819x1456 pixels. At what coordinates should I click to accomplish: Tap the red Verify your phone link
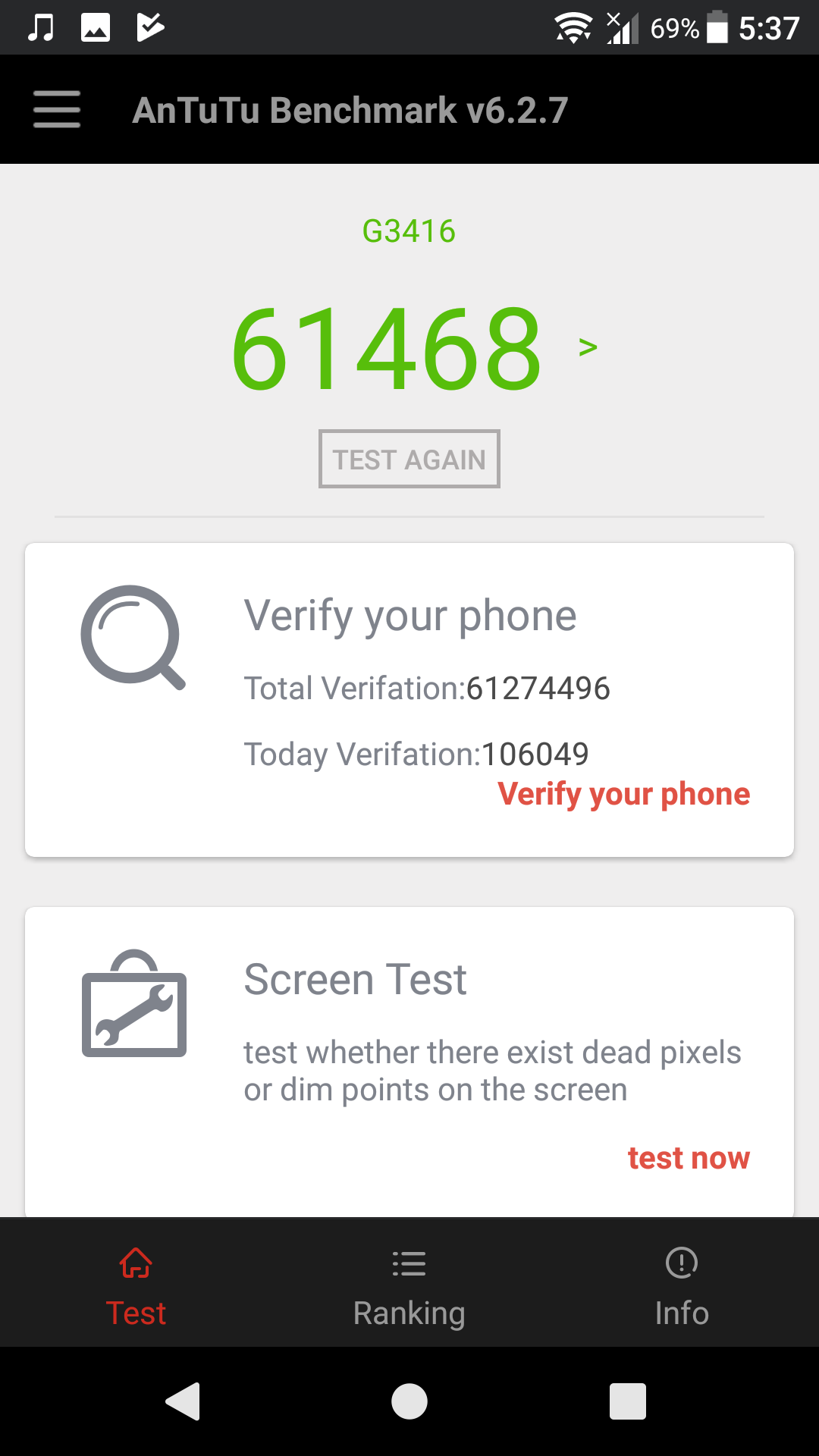tap(623, 794)
